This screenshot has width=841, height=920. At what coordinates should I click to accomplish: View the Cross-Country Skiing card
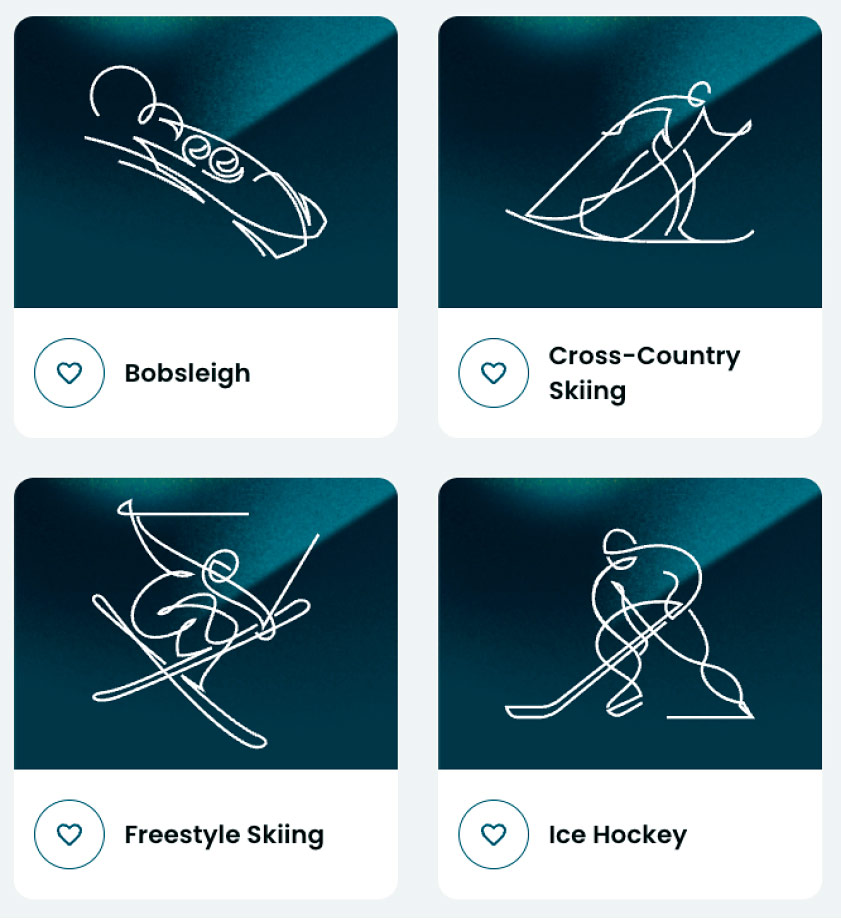629,162
